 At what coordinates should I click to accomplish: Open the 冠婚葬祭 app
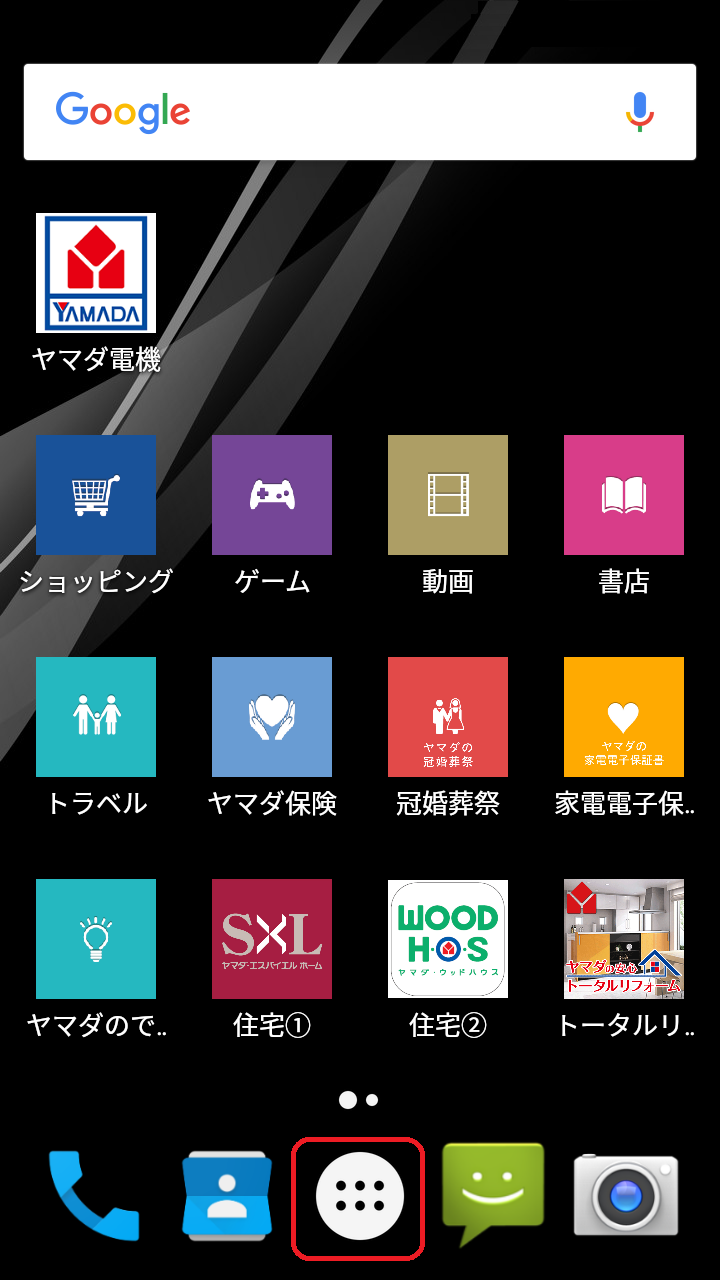[448, 717]
